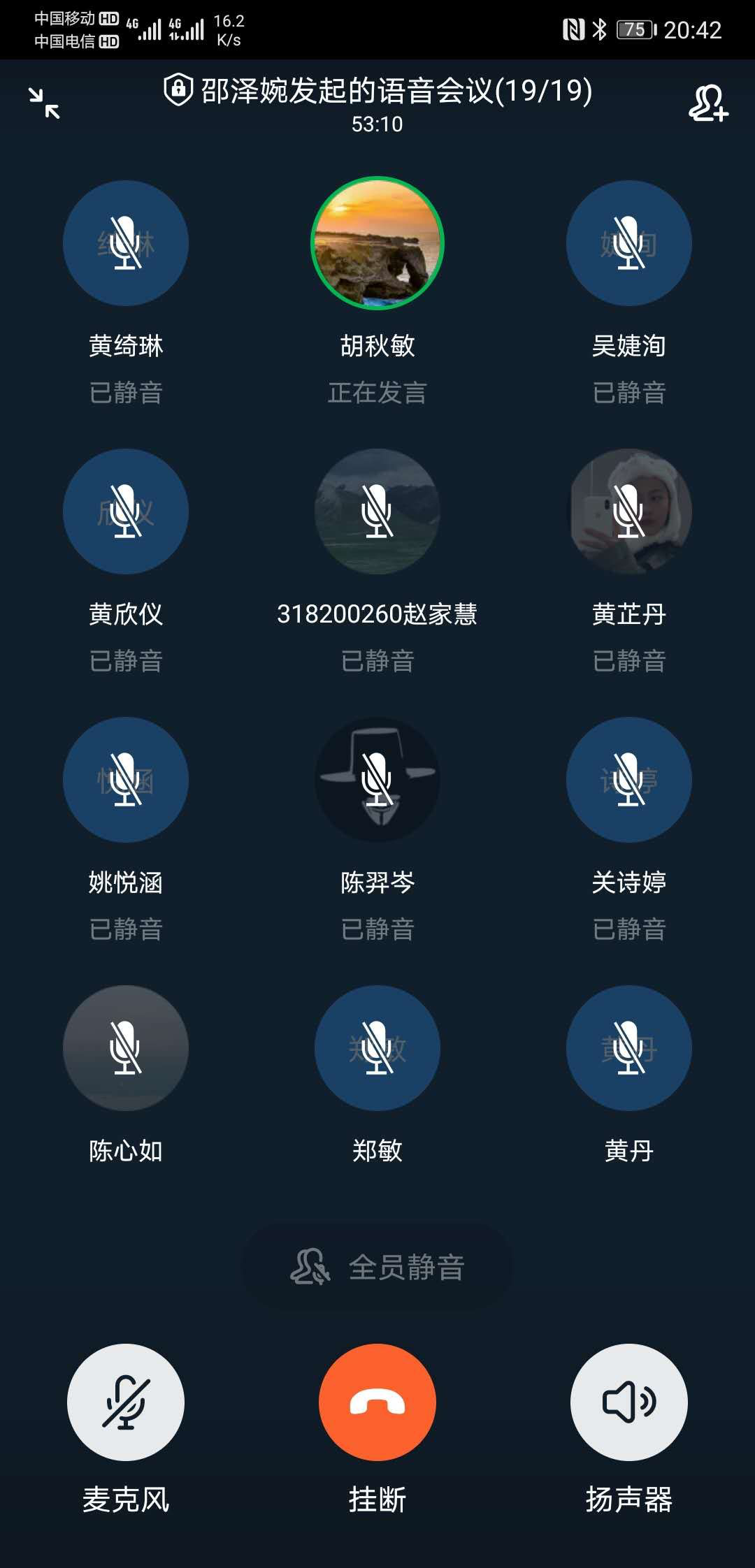Minimize the voice conference window
The width and height of the screenshot is (755, 1568).
44,103
